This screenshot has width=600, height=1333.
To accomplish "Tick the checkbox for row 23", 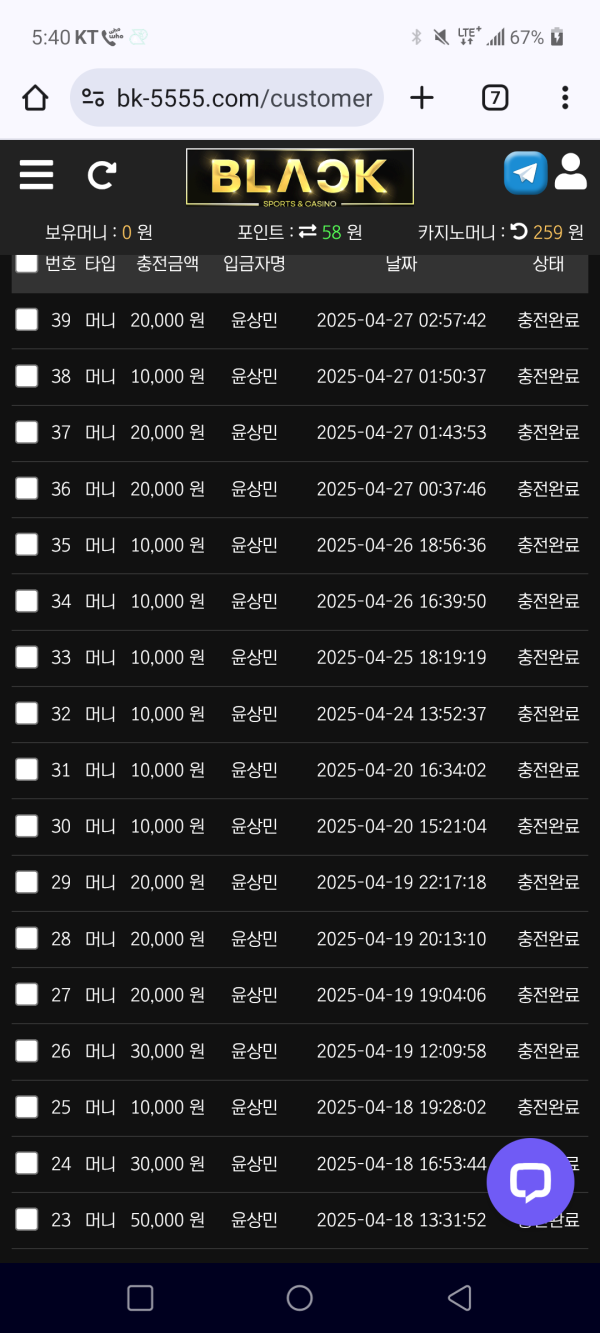I will click(x=27, y=1219).
